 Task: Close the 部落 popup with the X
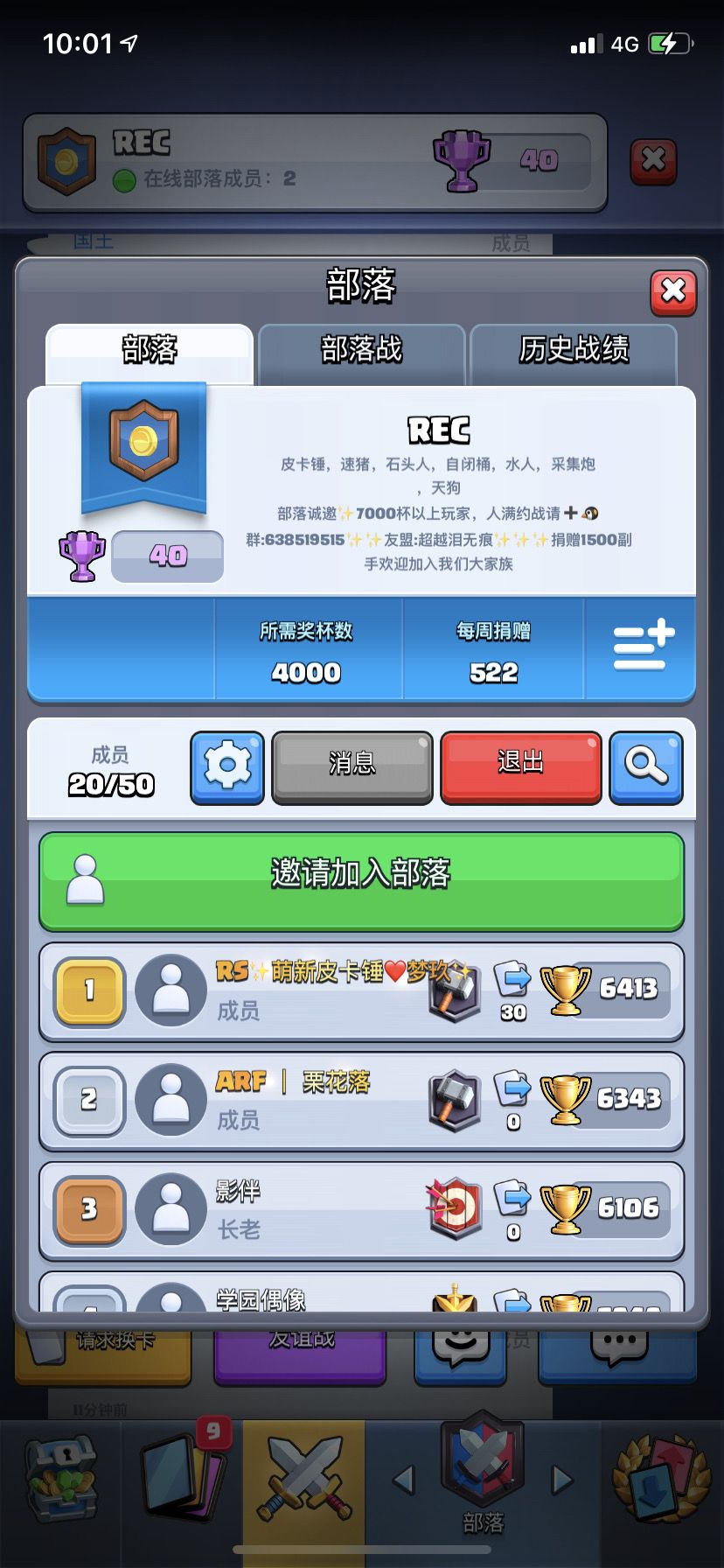click(672, 292)
